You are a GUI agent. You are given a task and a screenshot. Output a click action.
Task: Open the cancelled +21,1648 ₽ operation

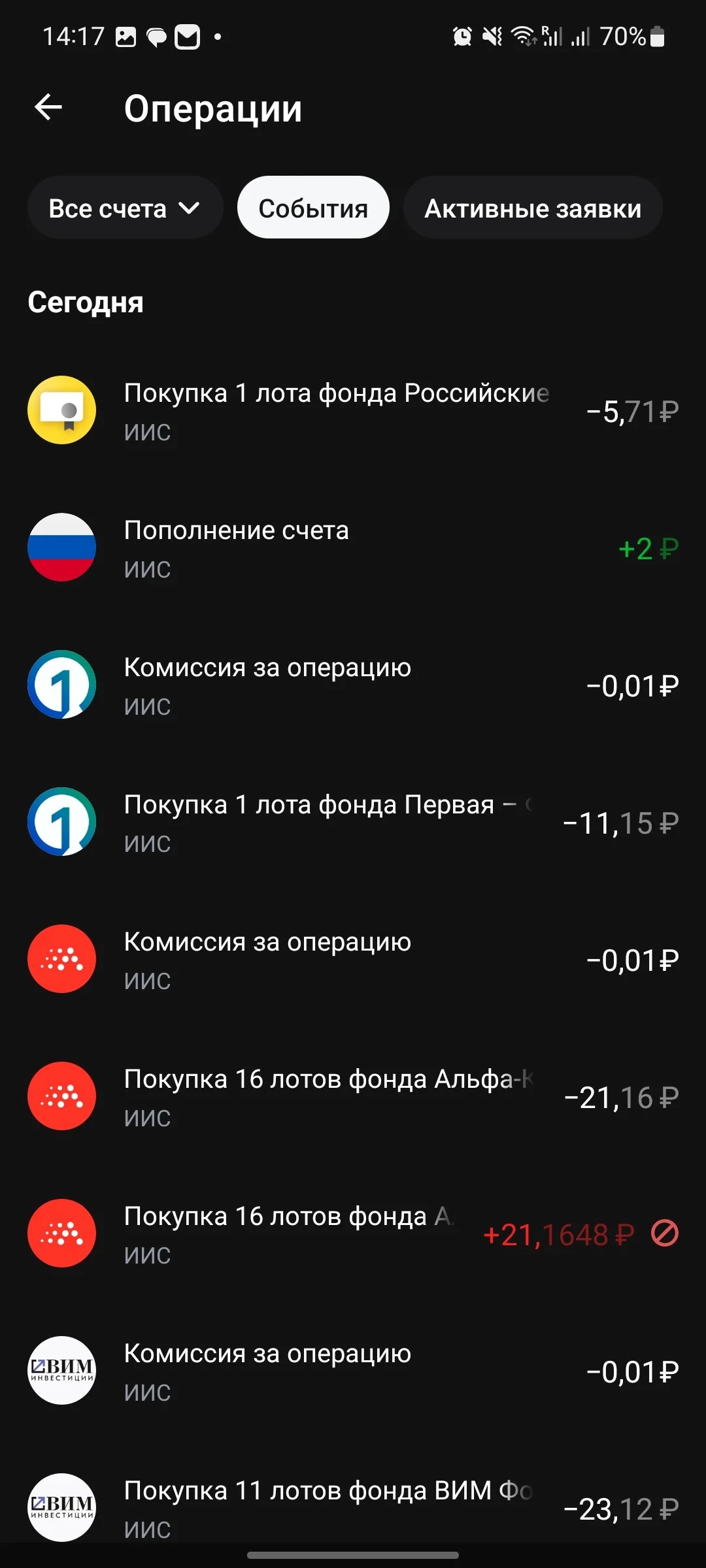(x=353, y=1233)
